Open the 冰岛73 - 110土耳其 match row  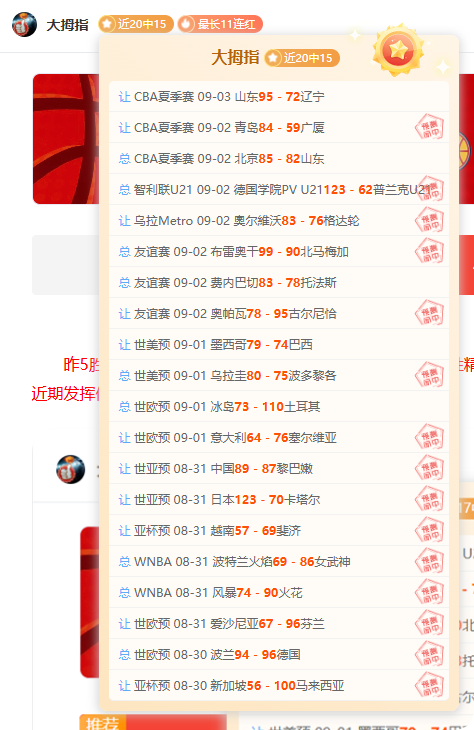279,406
